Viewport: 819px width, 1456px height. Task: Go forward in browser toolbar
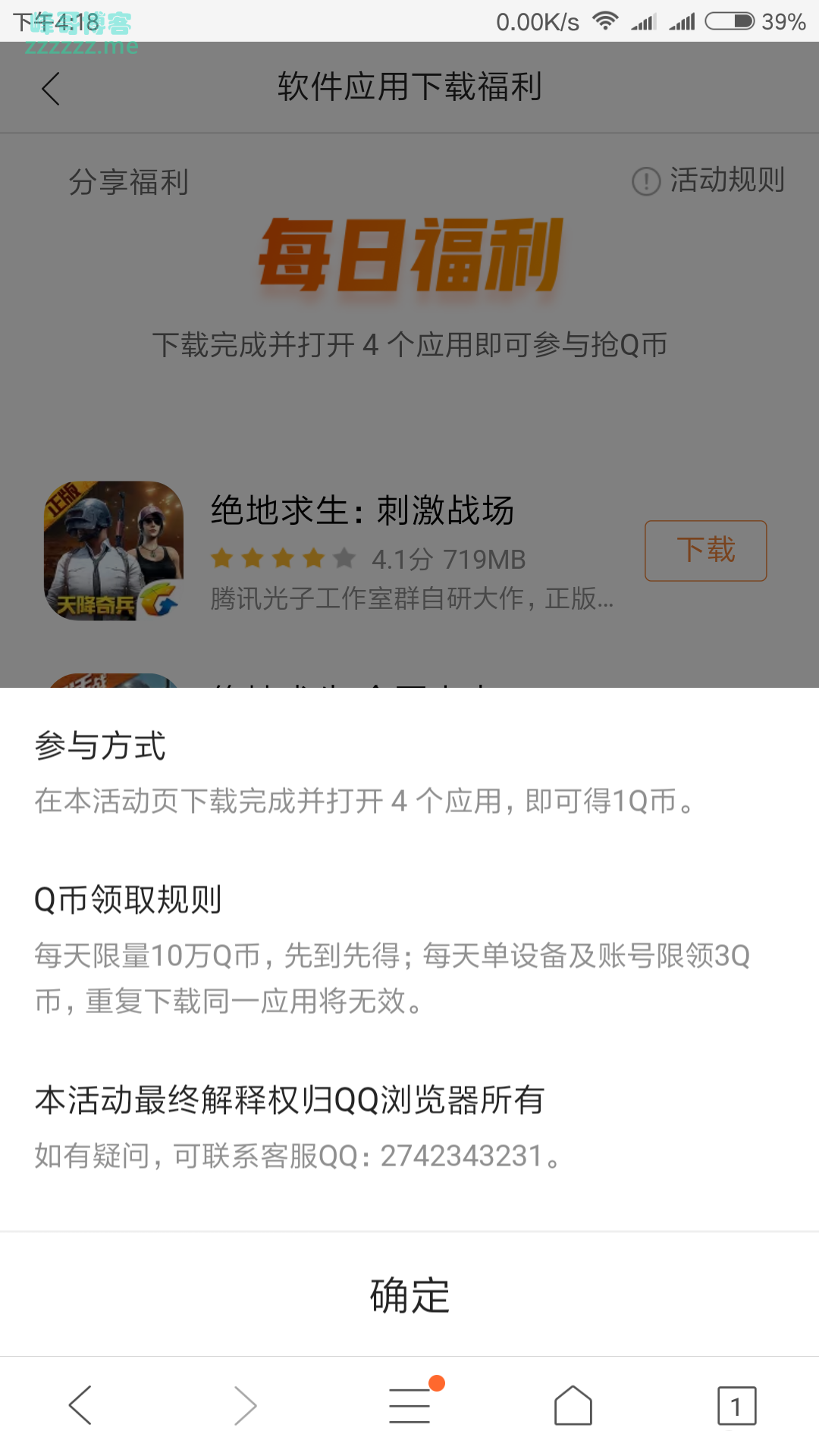245,1405
